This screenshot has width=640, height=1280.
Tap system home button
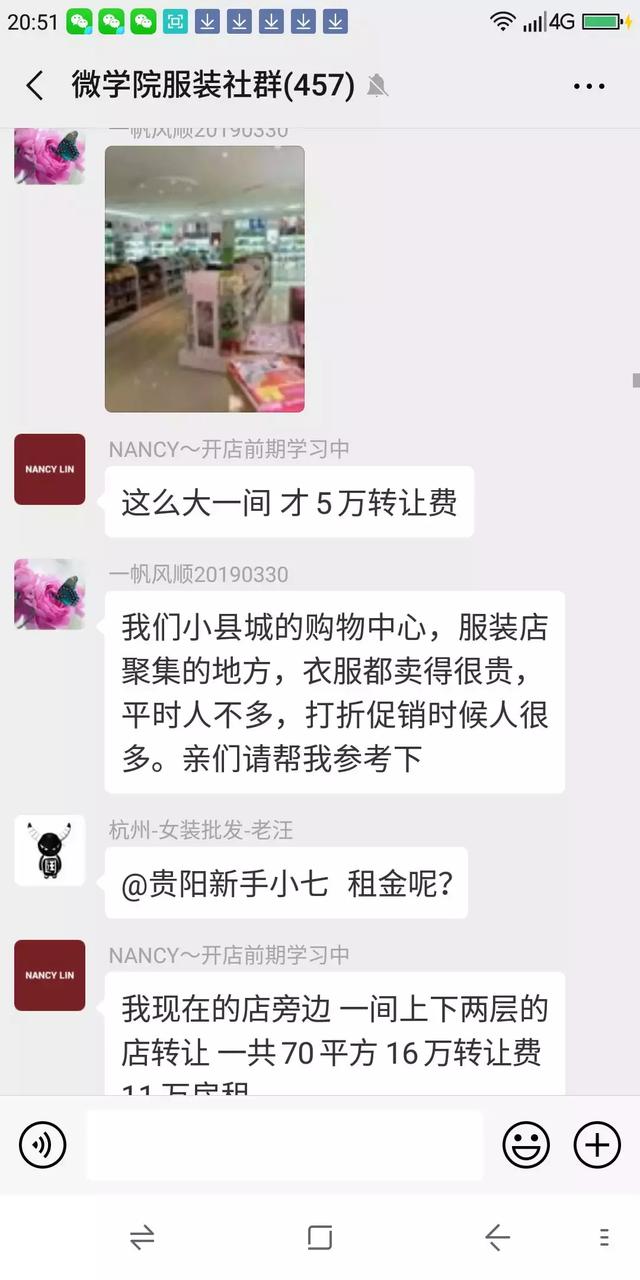click(320, 1238)
